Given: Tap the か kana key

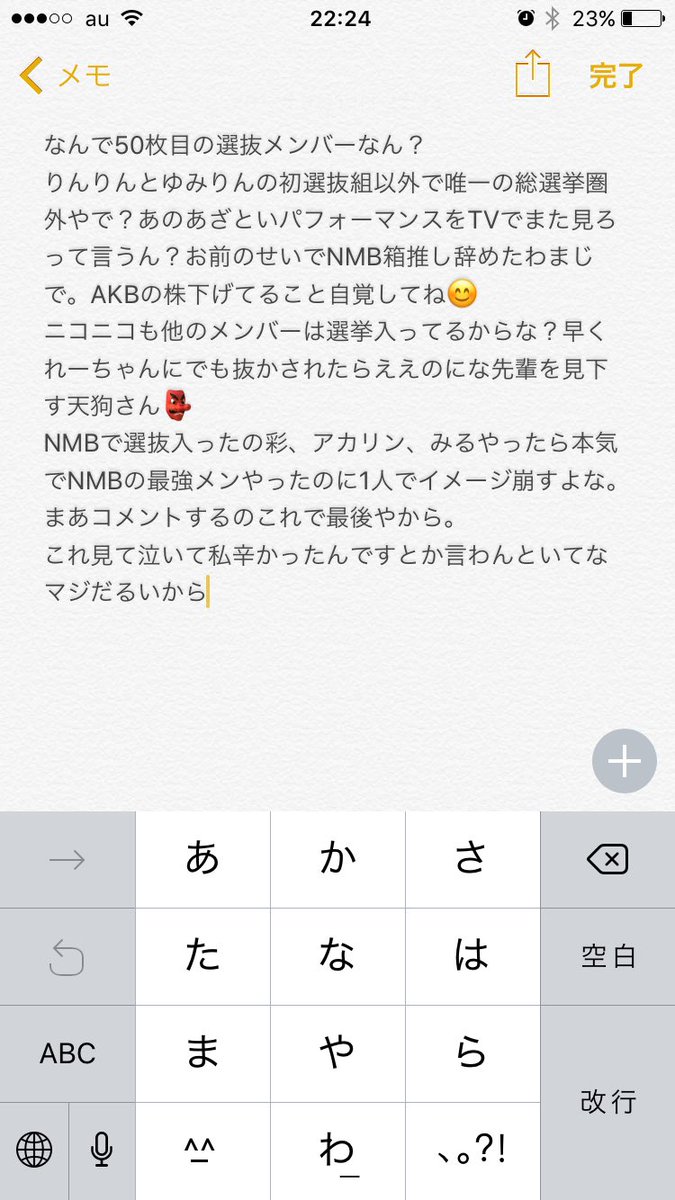Looking at the screenshot, I should [x=337, y=859].
